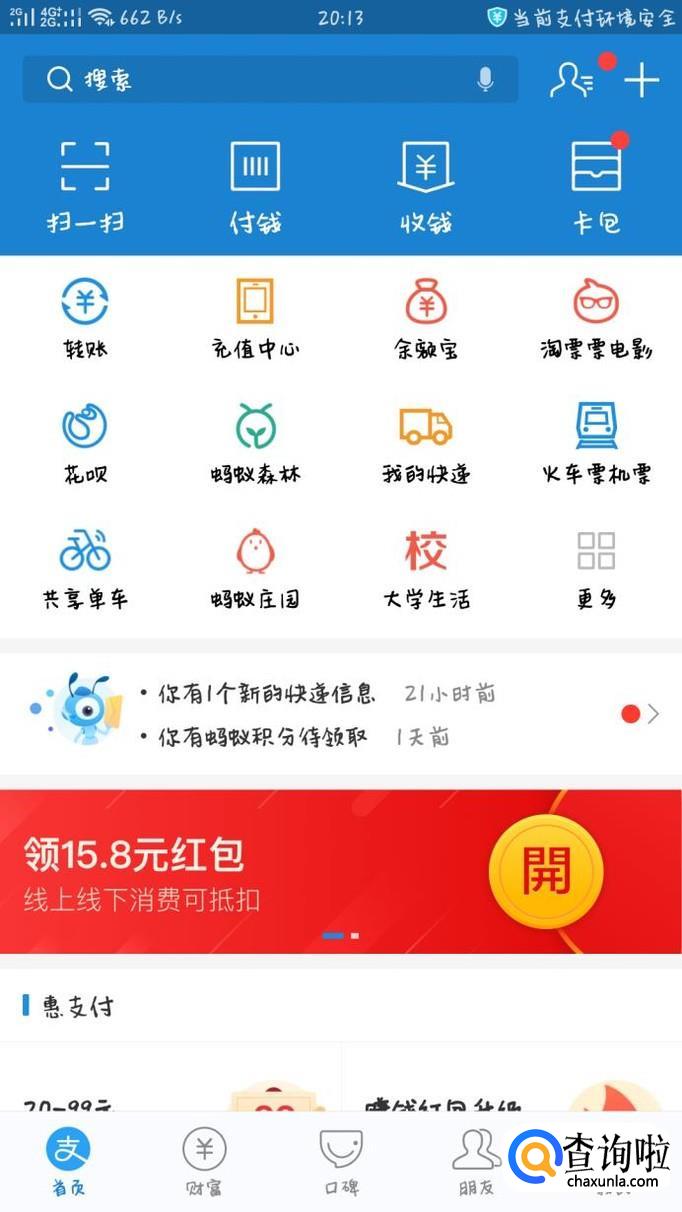This screenshot has width=682, height=1212.
Task: Open the contacts icon in the header
Action: point(571,80)
